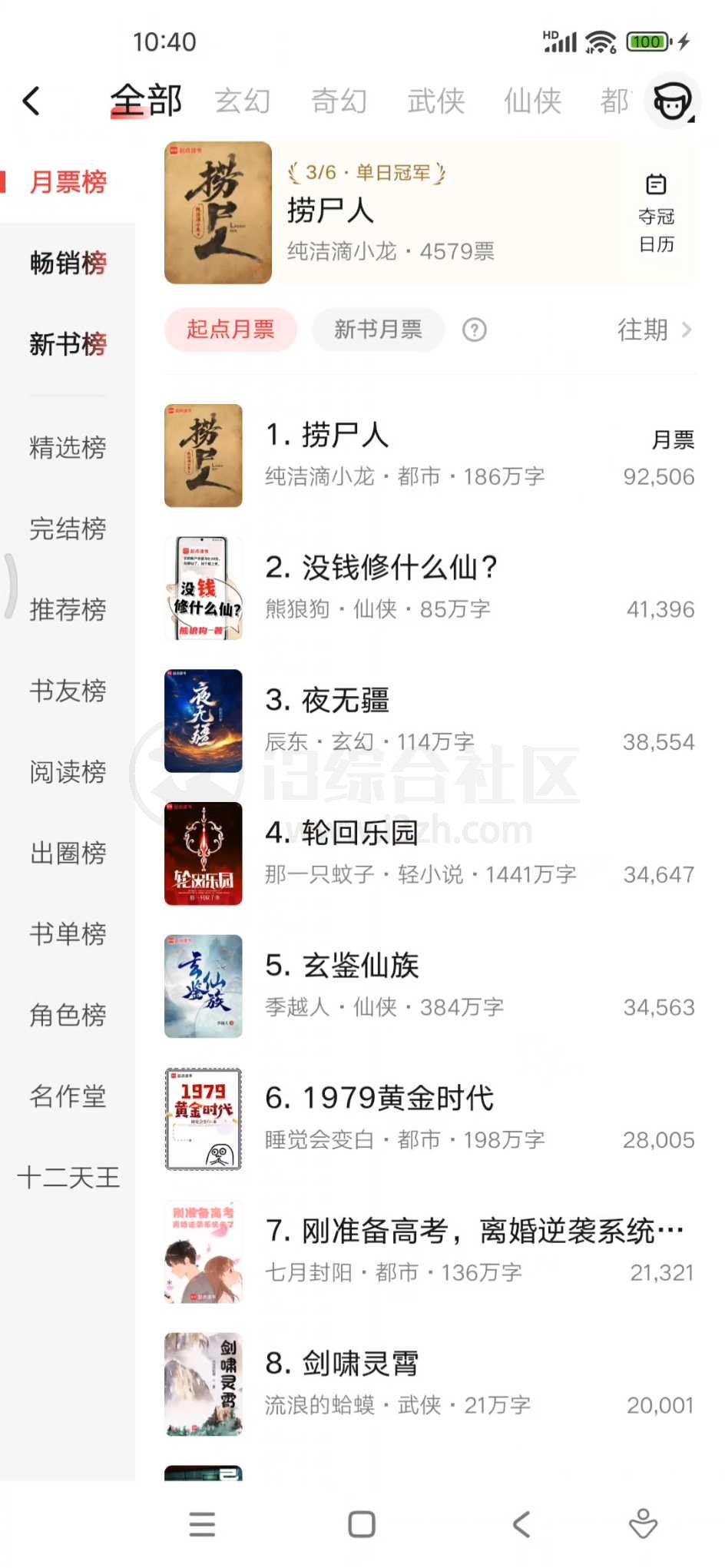Open the recent apps hamburger button

point(201,1524)
